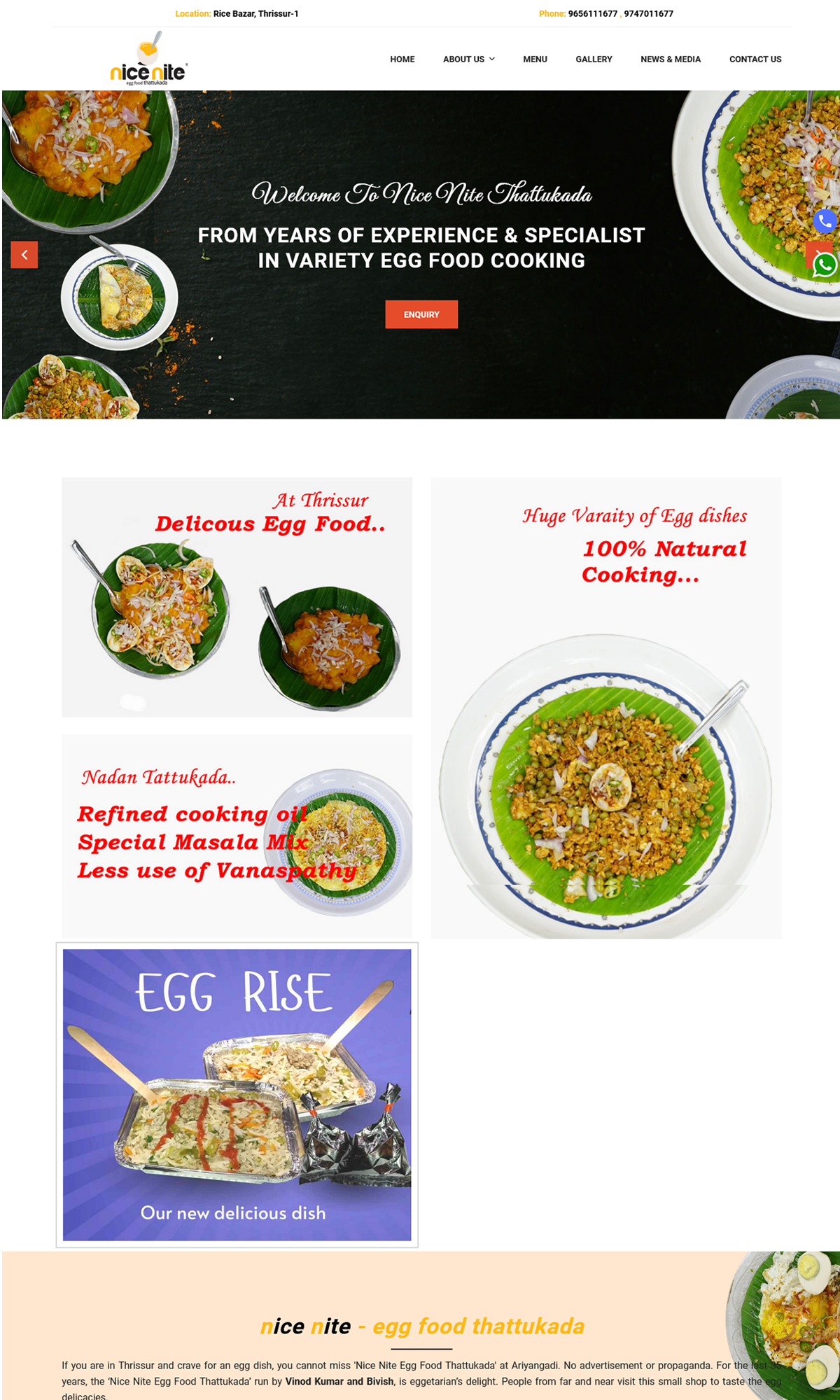Open the Delicous Egg Food banner

(x=237, y=597)
